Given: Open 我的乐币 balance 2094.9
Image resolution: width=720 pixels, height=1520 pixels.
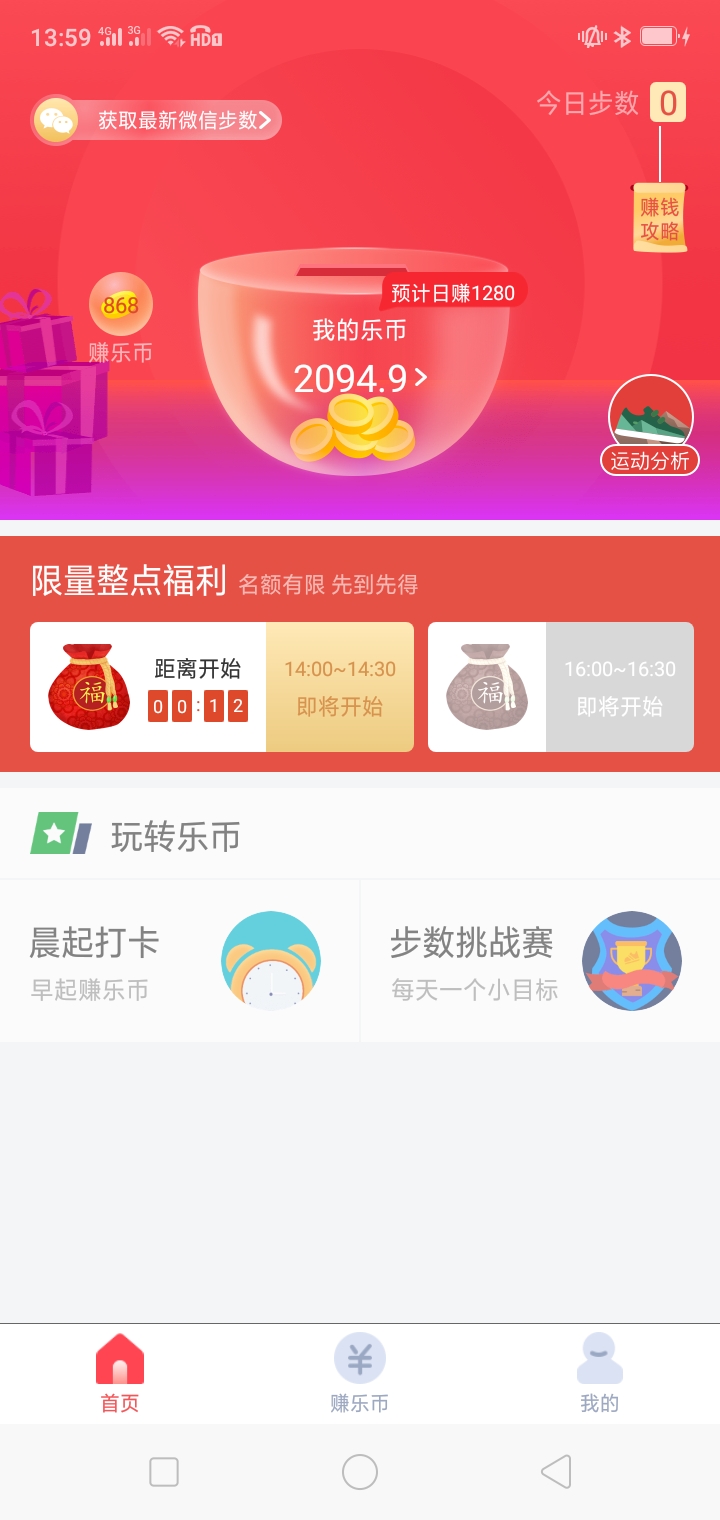Looking at the screenshot, I should [360, 378].
